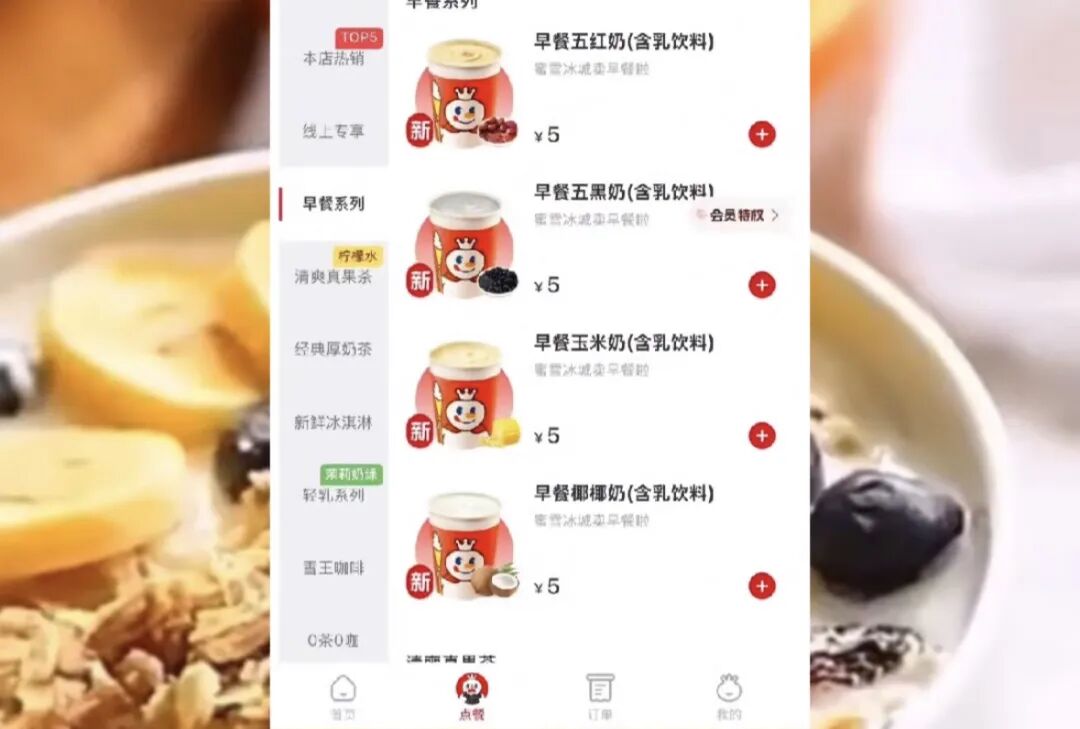Select the 本店热销 category
The image size is (1080, 729).
333,58
